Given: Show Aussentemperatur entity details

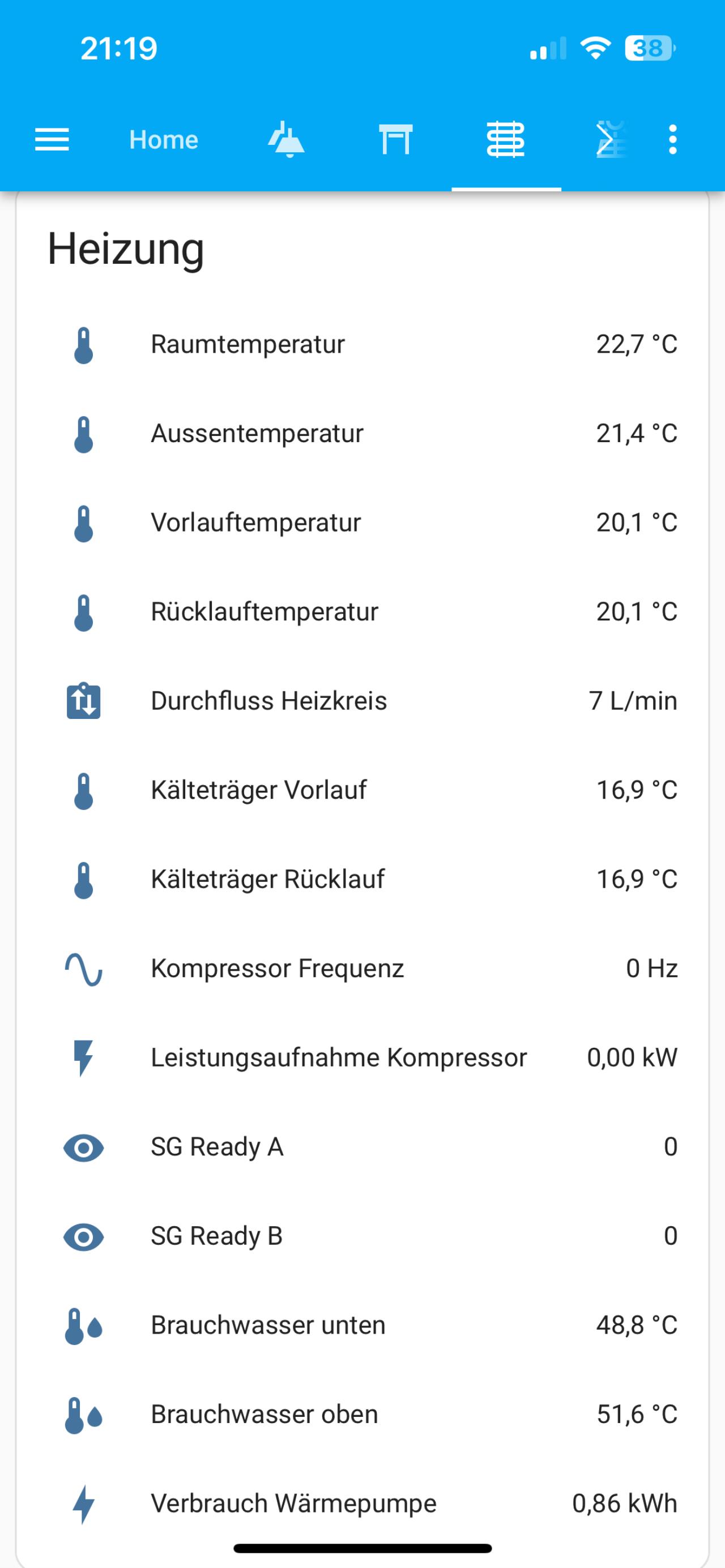Looking at the screenshot, I should (x=257, y=434).
